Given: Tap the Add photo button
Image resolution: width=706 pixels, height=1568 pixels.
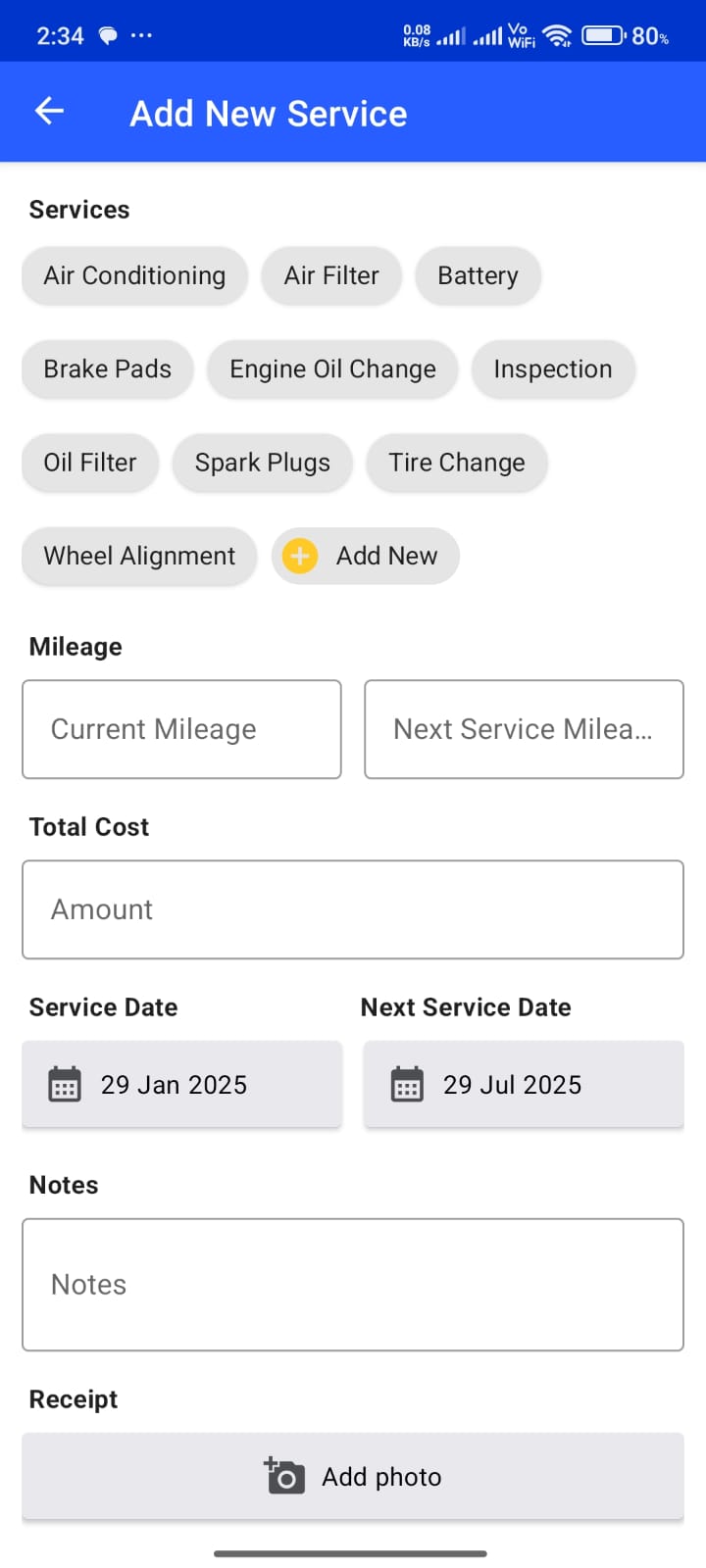Looking at the screenshot, I should pyautogui.click(x=353, y=1476).
